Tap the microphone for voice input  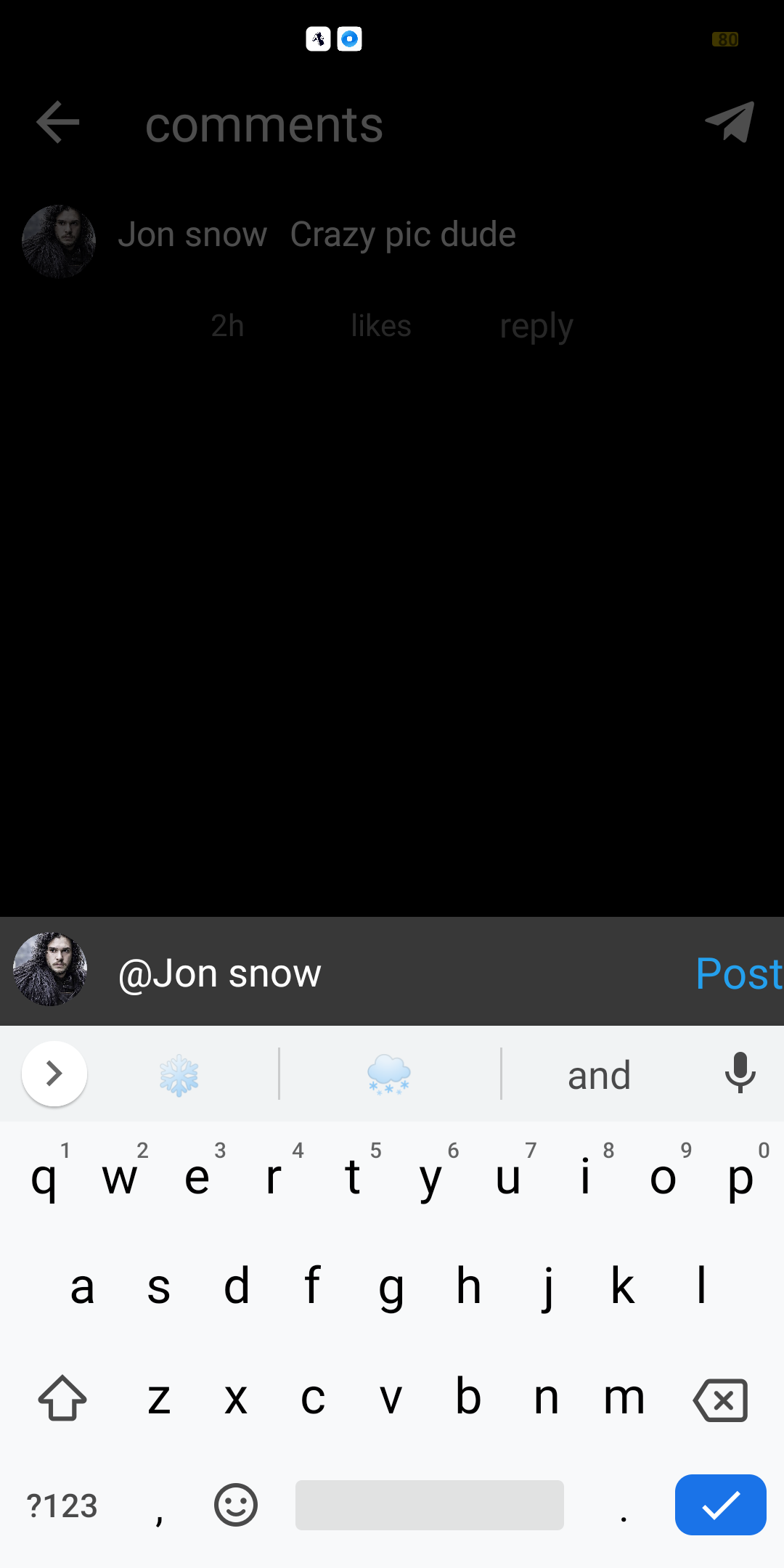pos(740,1074)
